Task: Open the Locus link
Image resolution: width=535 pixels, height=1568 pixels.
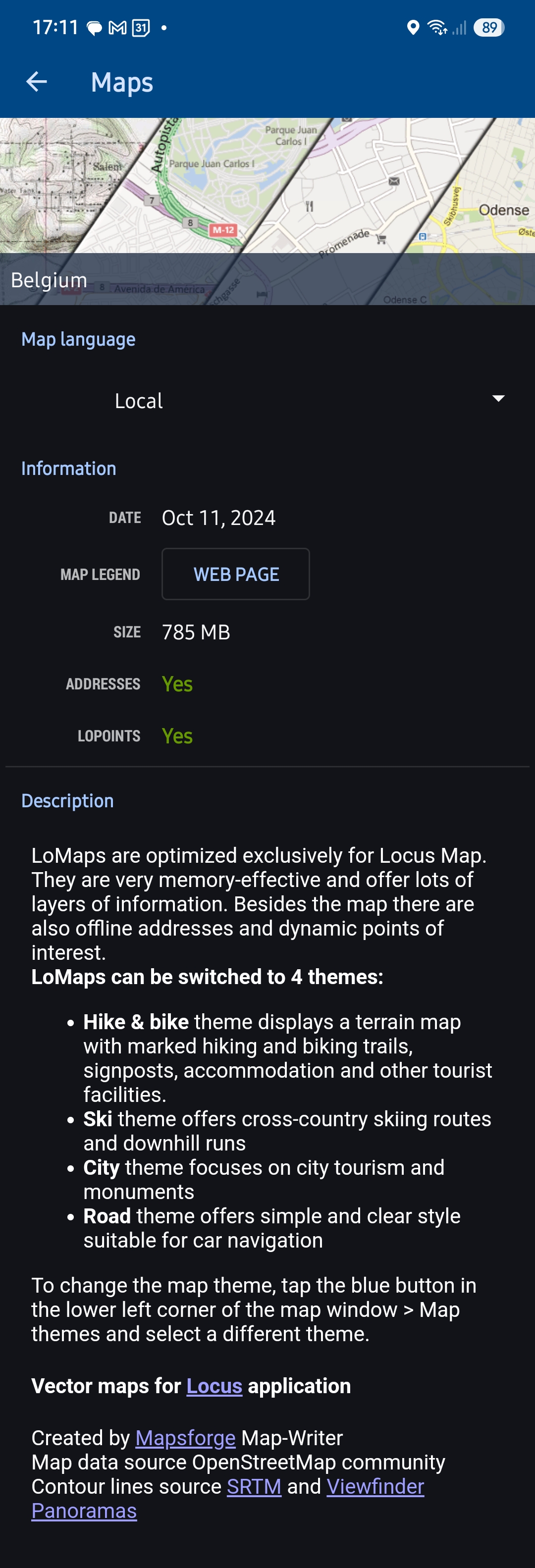Action: 214,1385
